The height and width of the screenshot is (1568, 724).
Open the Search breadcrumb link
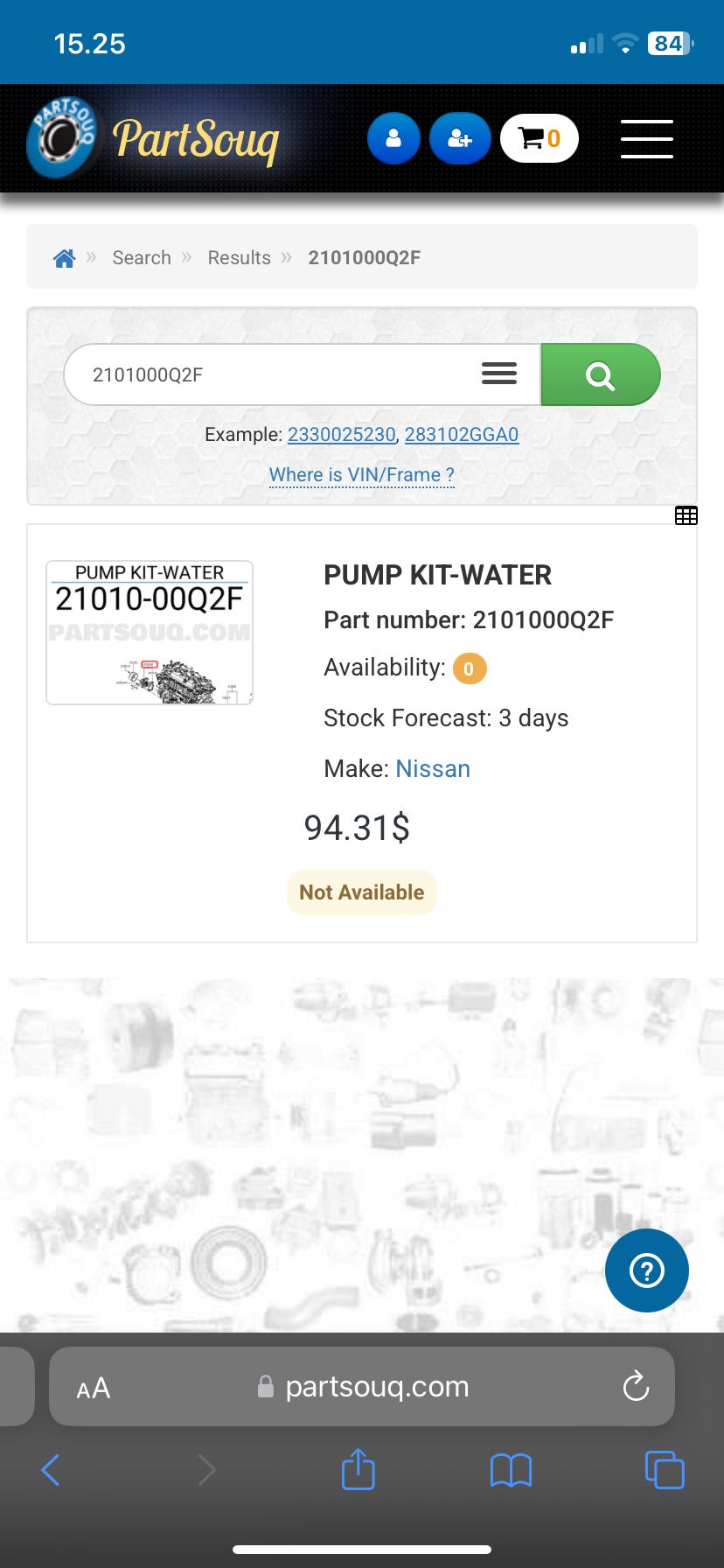click(x=142, y=258)
